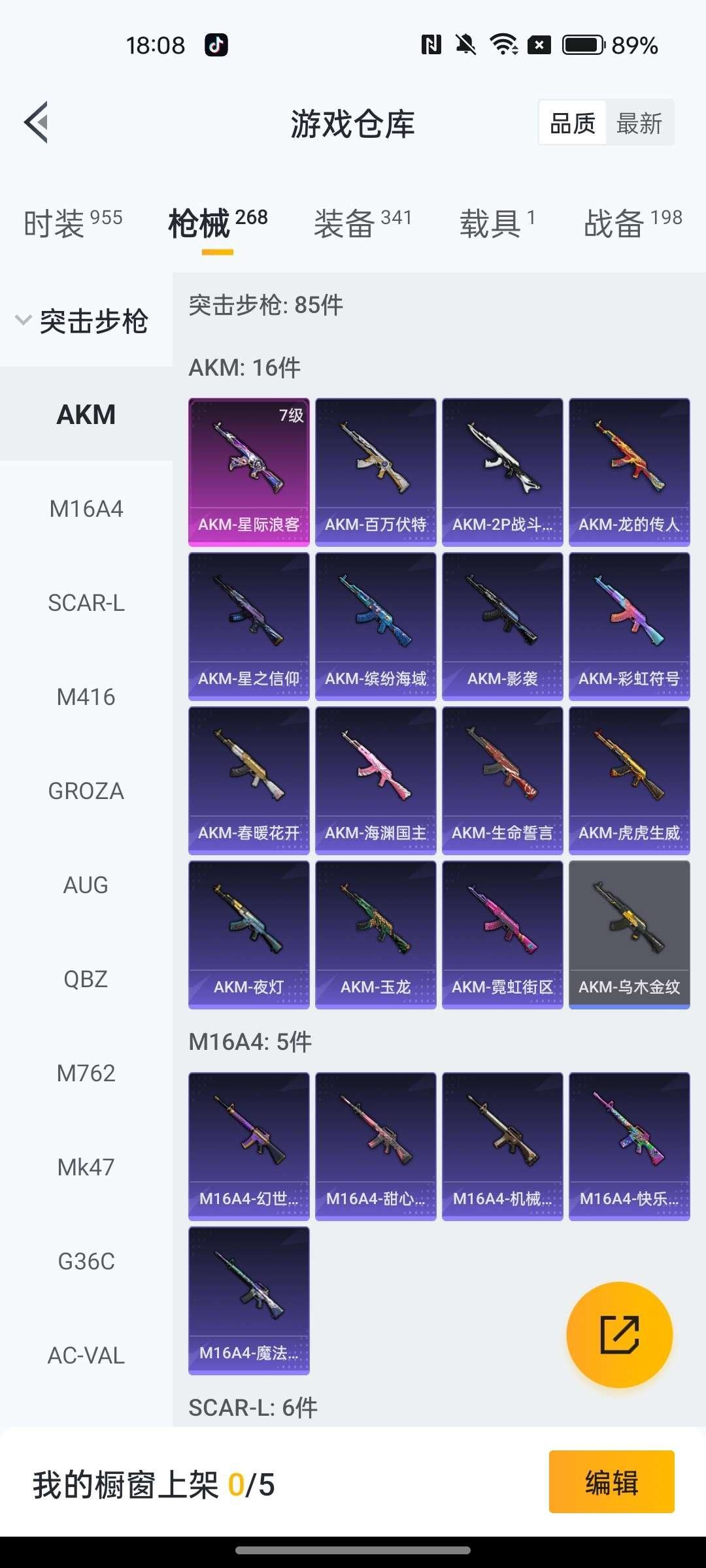
Task: Collapse the 突击步枪 category
Action: tap(82, 321)
